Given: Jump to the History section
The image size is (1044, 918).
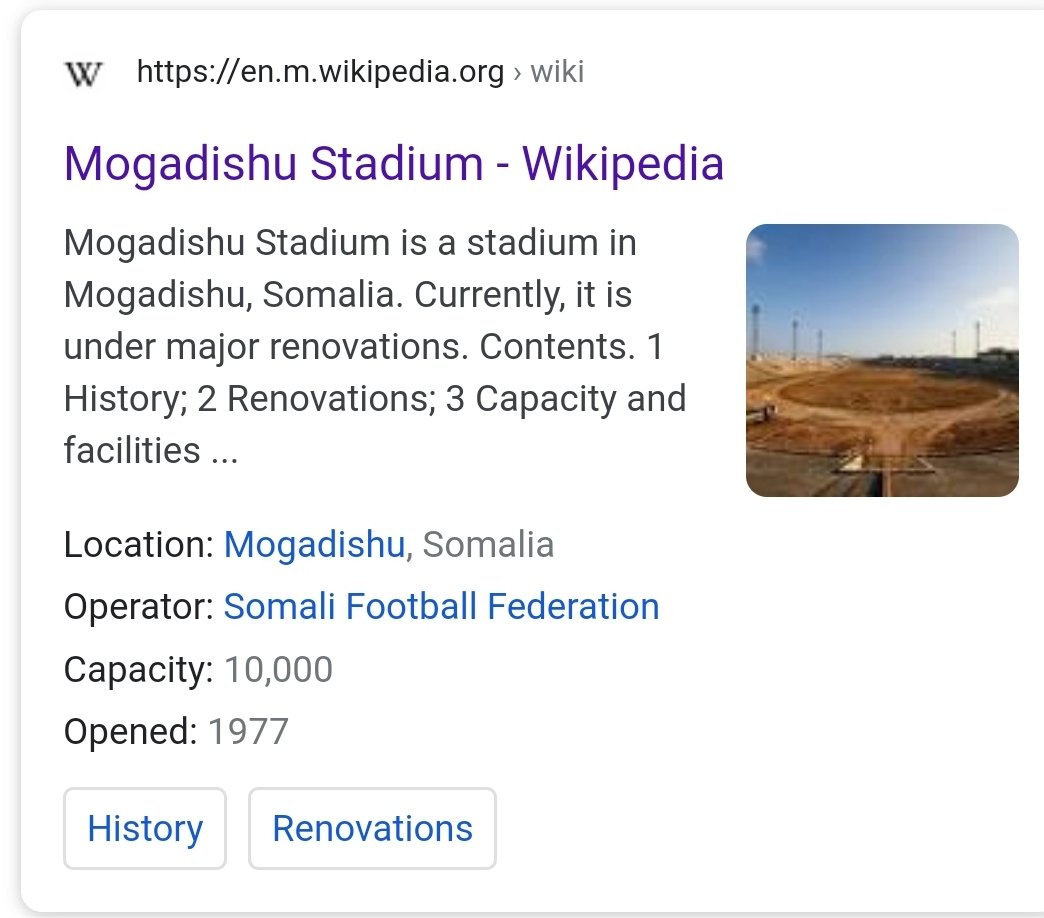Looking at the screenshot, I should (145, 828).
